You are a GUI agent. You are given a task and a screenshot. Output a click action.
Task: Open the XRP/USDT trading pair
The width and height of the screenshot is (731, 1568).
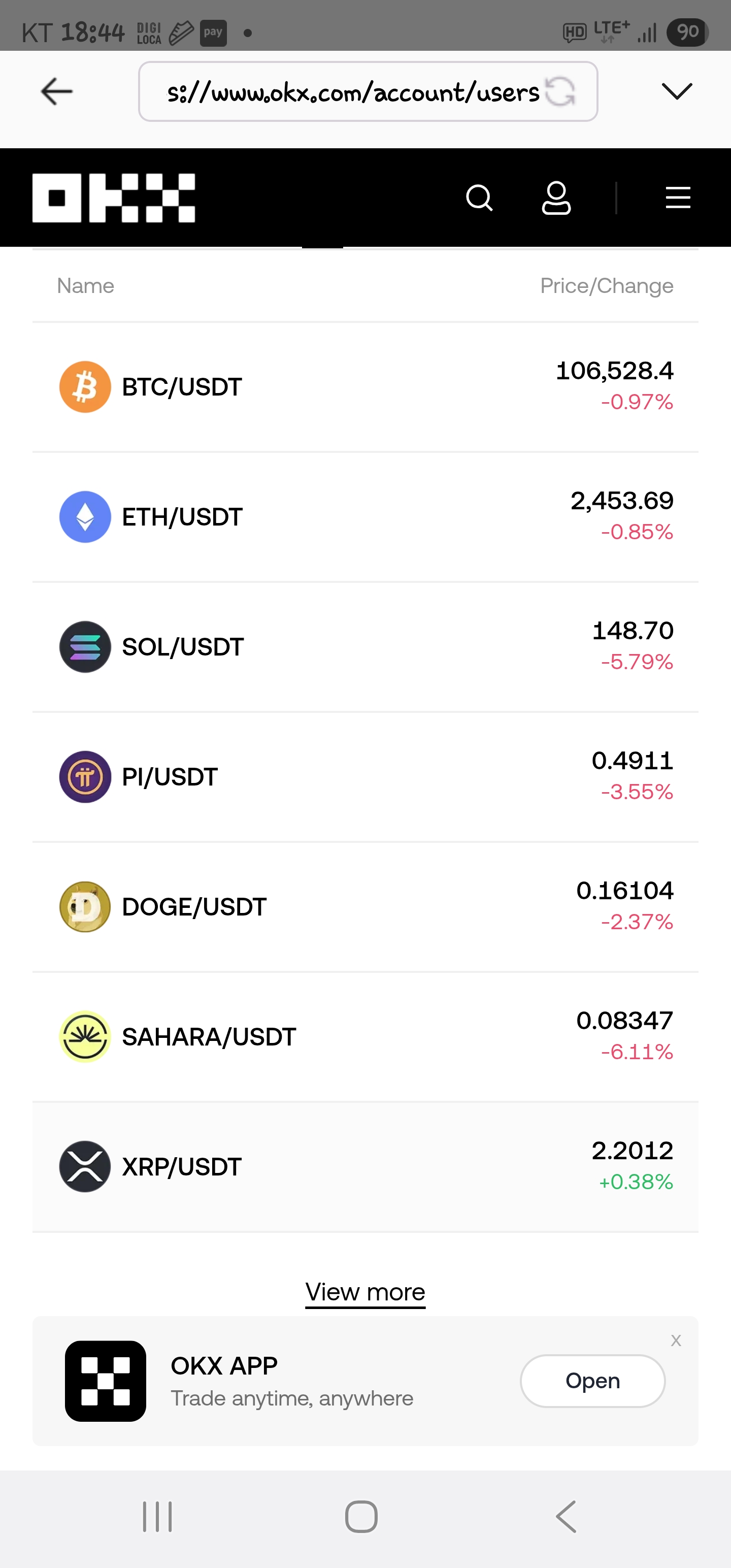[365, 1167]
